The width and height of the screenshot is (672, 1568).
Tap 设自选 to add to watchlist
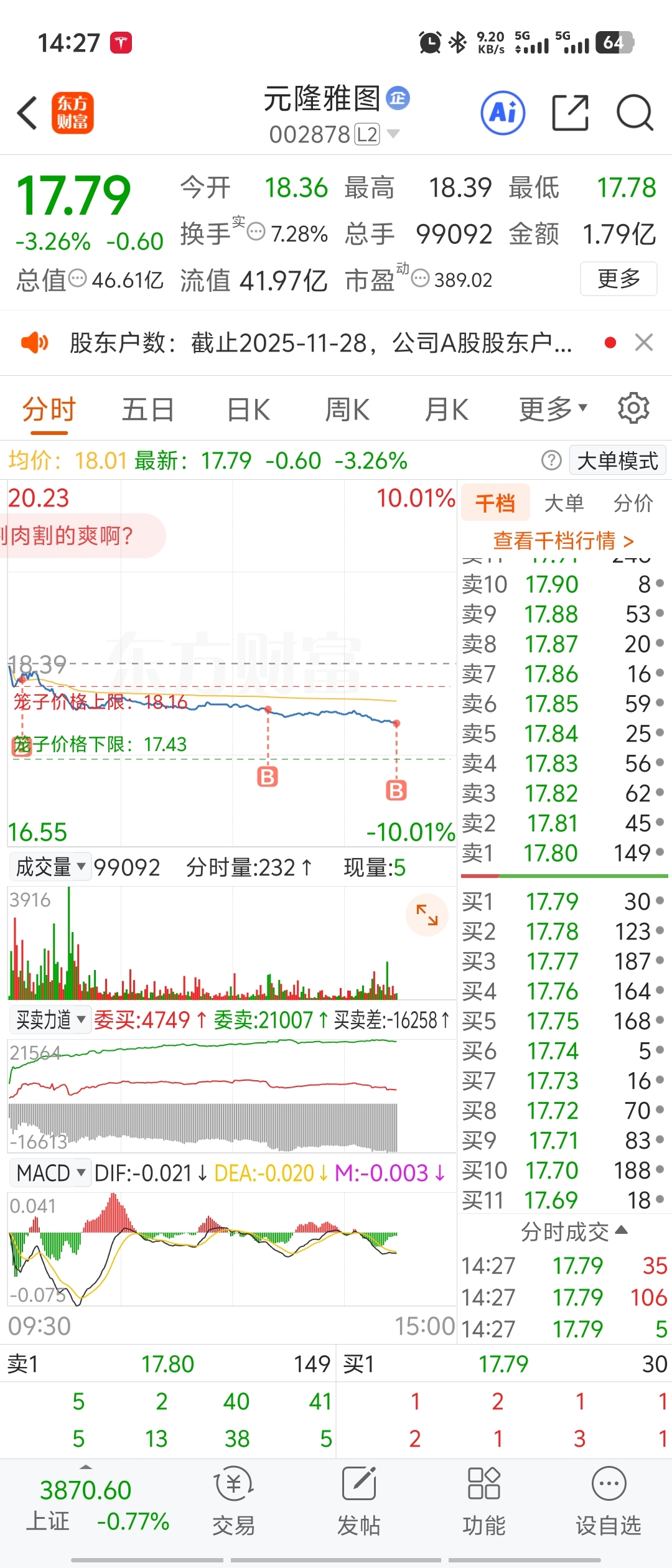point(609,1501)
